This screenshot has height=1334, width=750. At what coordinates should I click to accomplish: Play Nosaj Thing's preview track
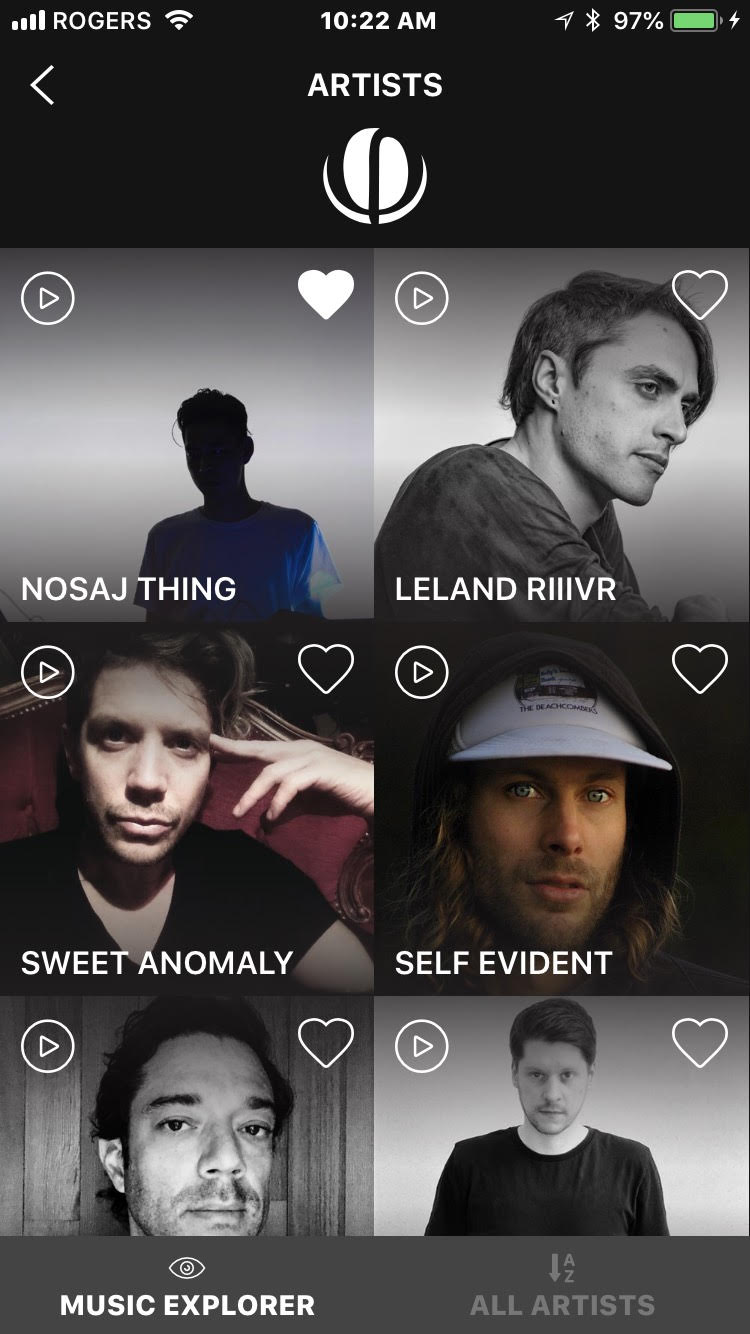pyautogui.click(x=48, y=298)
